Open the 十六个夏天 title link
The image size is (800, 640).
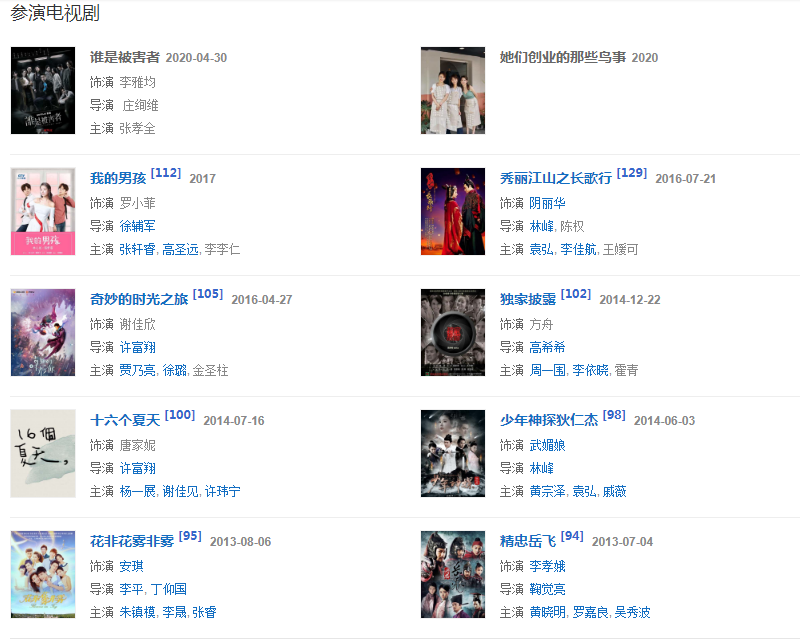125,420
